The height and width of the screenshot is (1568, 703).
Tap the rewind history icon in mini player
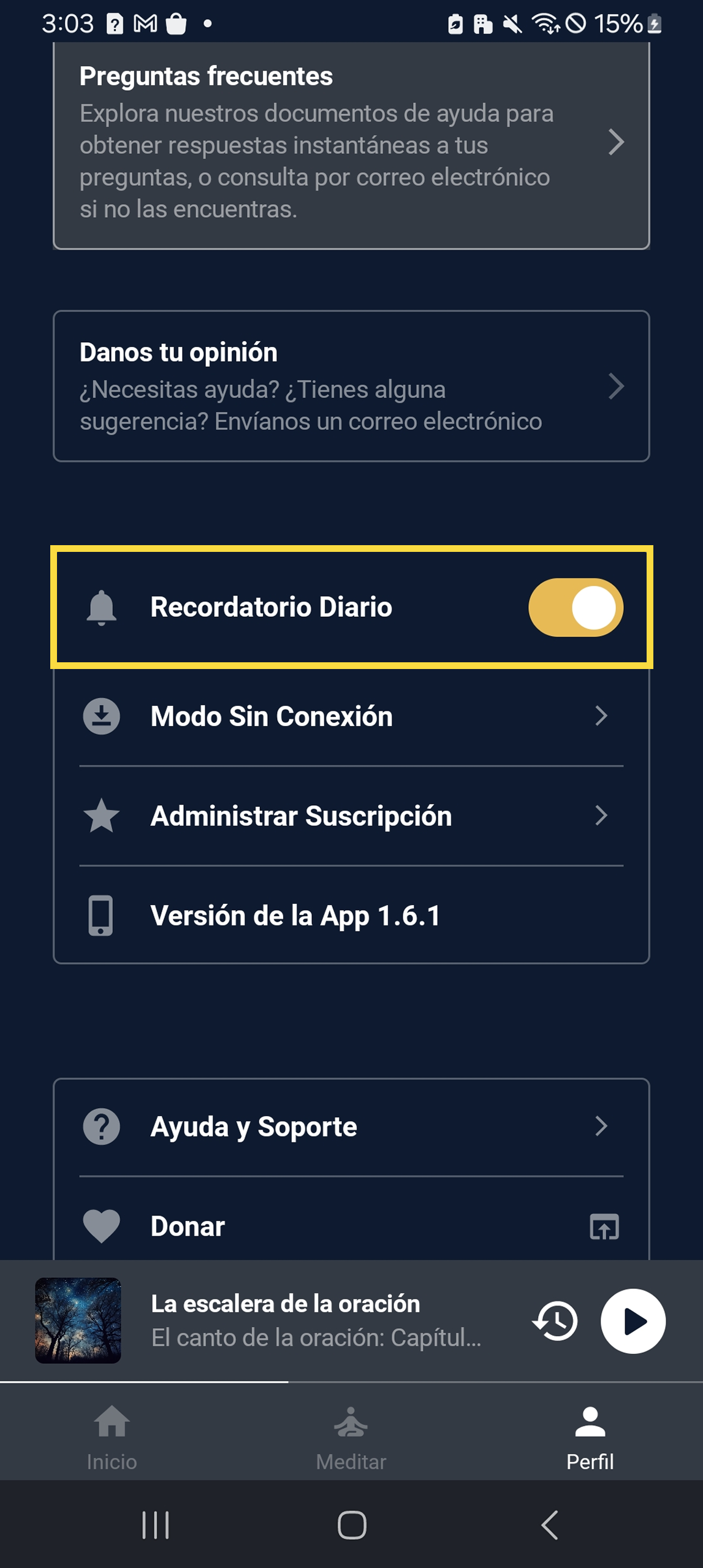point(555,1321)
